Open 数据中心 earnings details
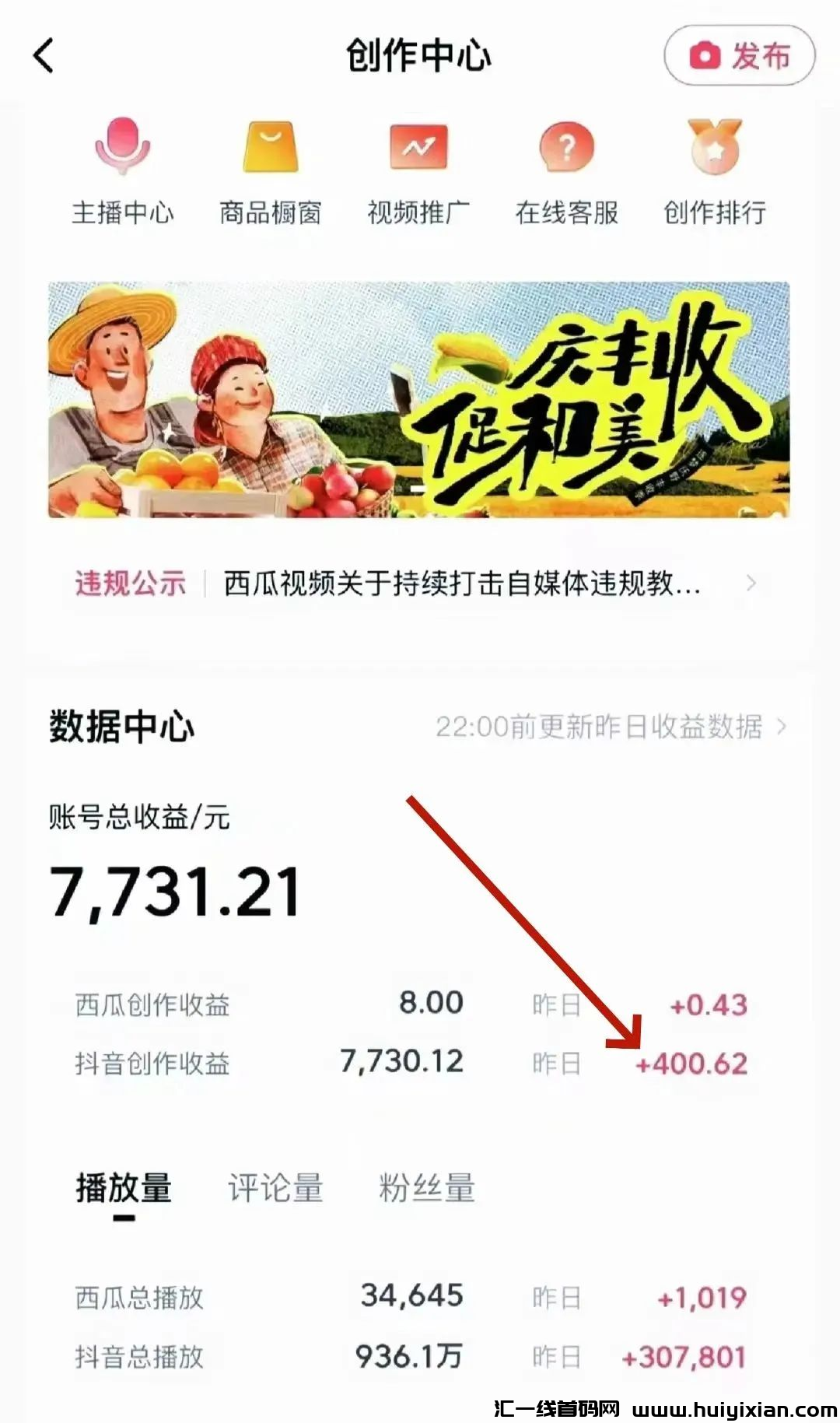The image size is (840, 1423). (x=611, y=727)
